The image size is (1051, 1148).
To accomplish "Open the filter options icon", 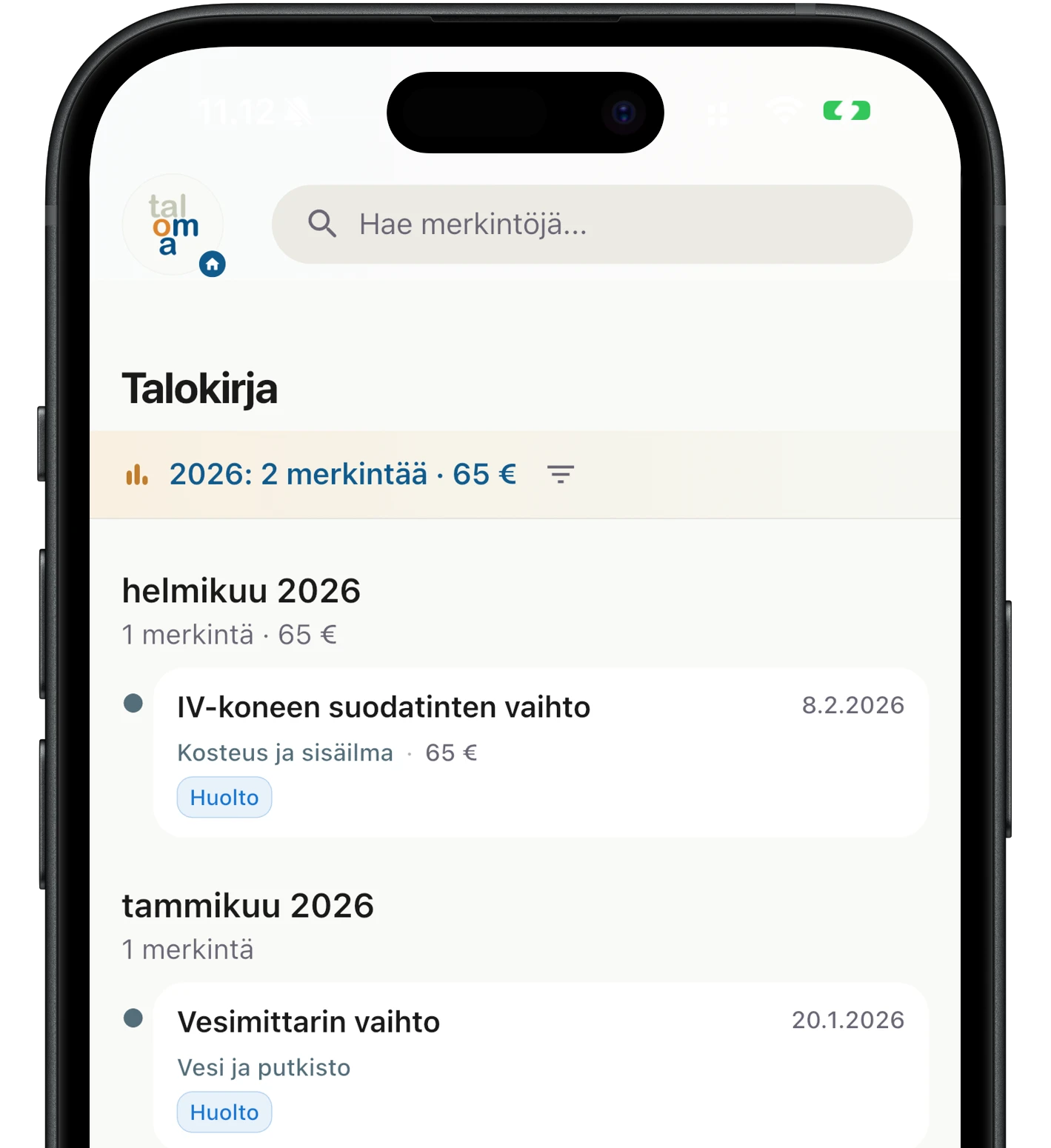I will coord(561,474).
